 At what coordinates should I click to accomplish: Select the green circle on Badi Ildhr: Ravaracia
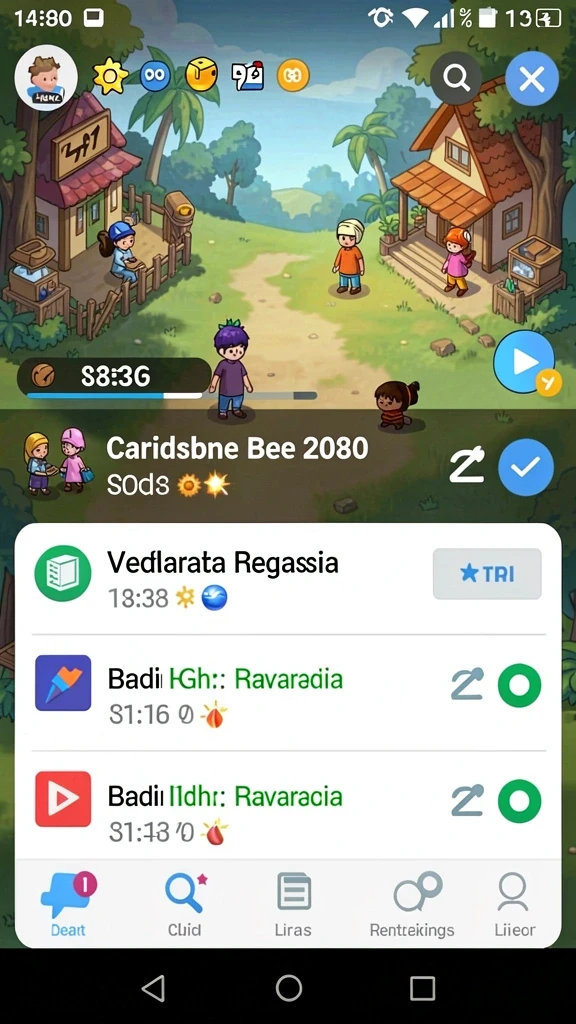pos(519,801)
